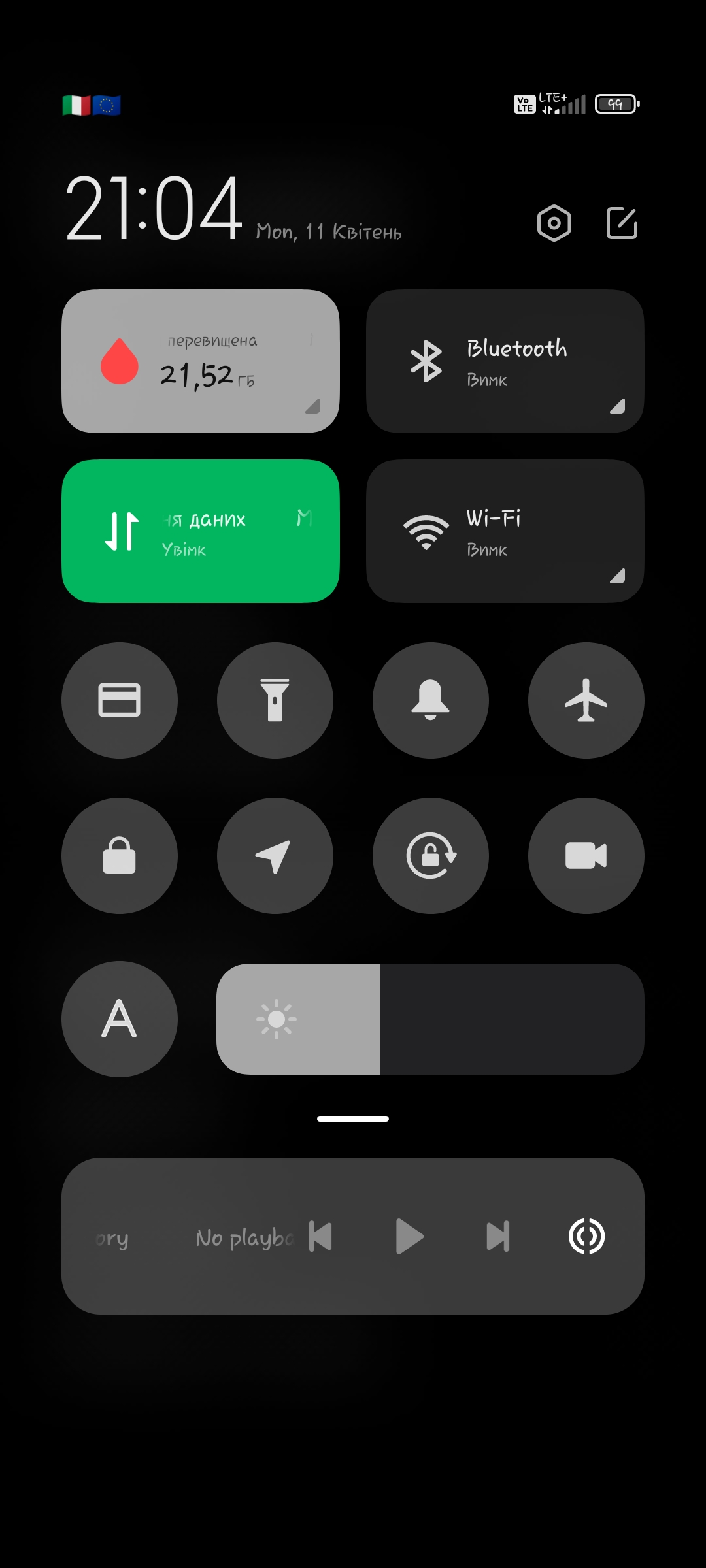This screenshot has width=706, height=1568.
Task: Open settings via the gear icon
Action: 554,223
